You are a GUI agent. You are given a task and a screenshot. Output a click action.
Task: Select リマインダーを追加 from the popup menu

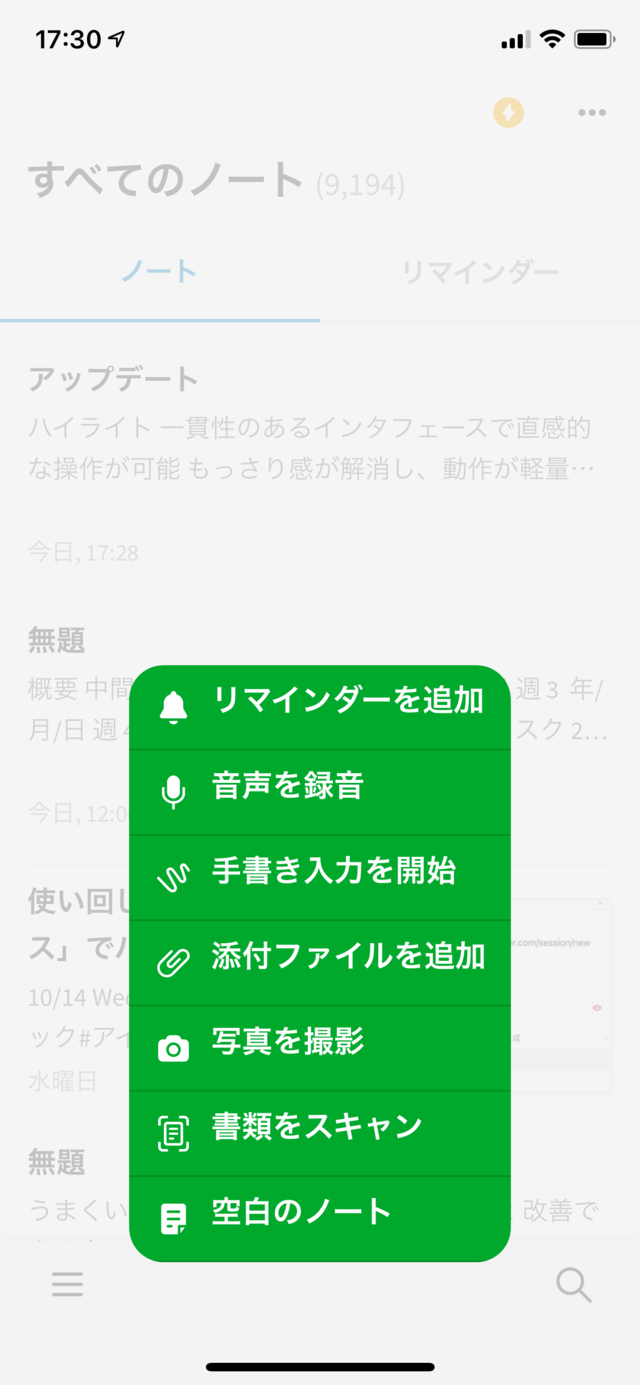[x=320, y=705]
